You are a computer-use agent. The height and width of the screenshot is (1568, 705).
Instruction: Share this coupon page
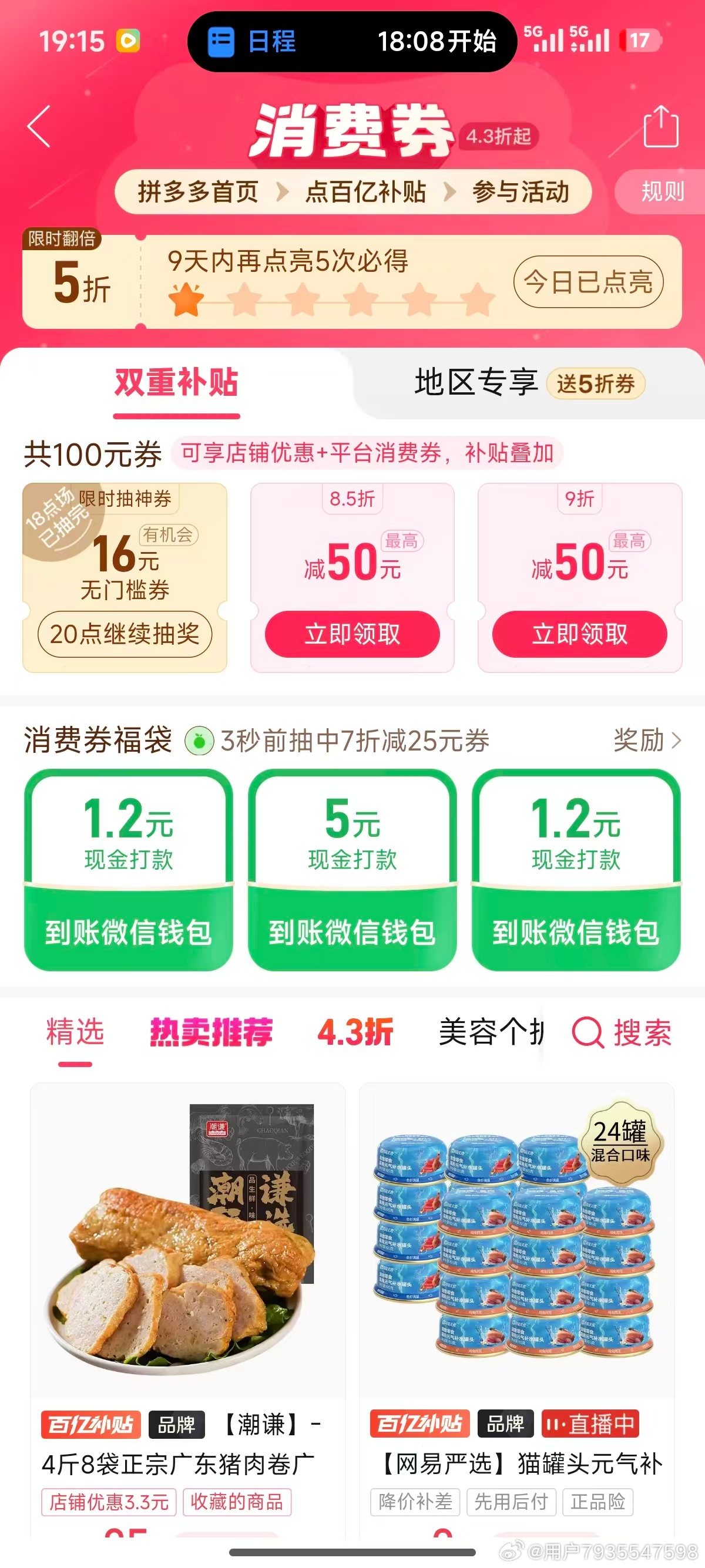pos(660,127)
